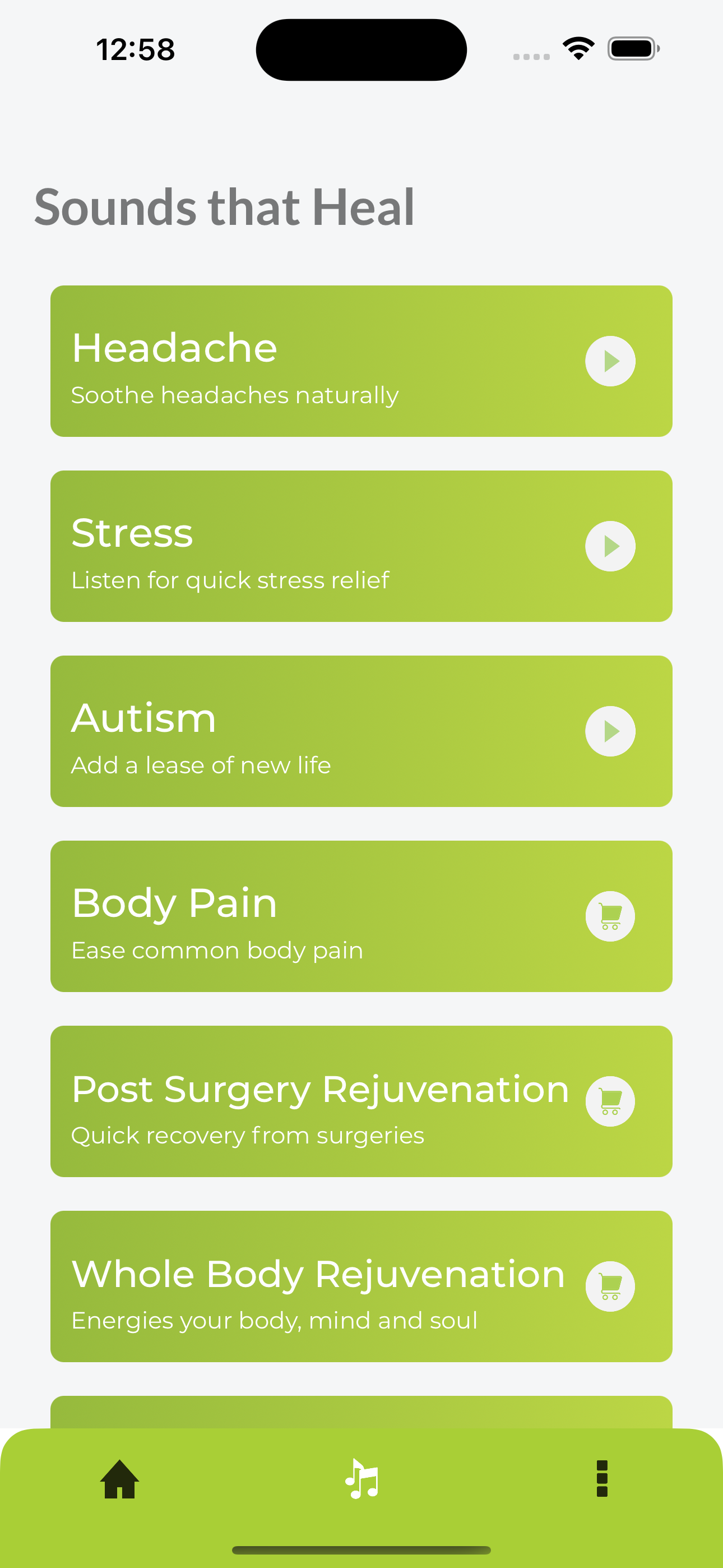This screenshot has width=723, height=1568.
Task: Open the three-dot more tab
Action: [602, 1478]
